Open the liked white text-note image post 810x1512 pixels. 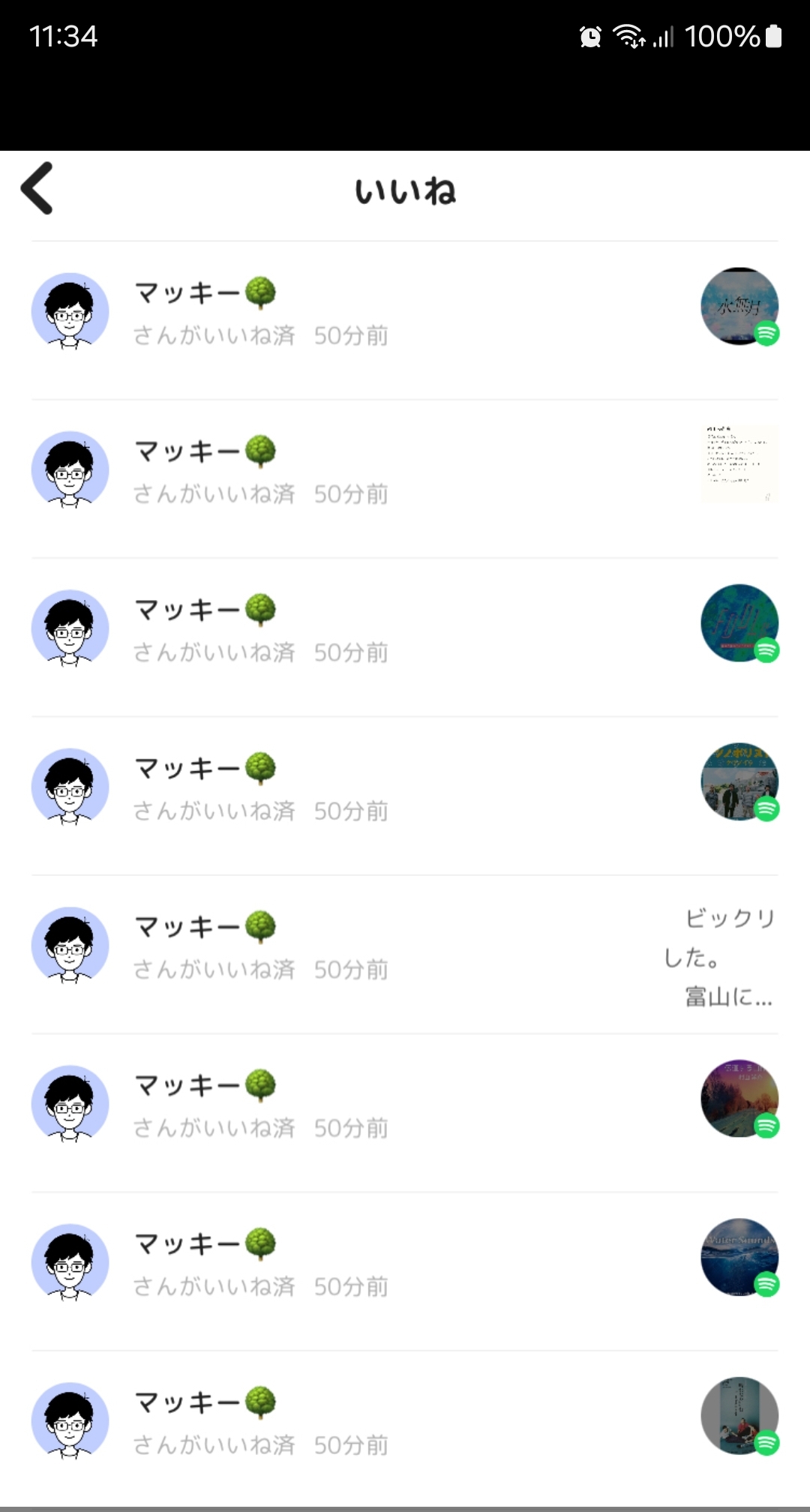(x=739, y=463)
